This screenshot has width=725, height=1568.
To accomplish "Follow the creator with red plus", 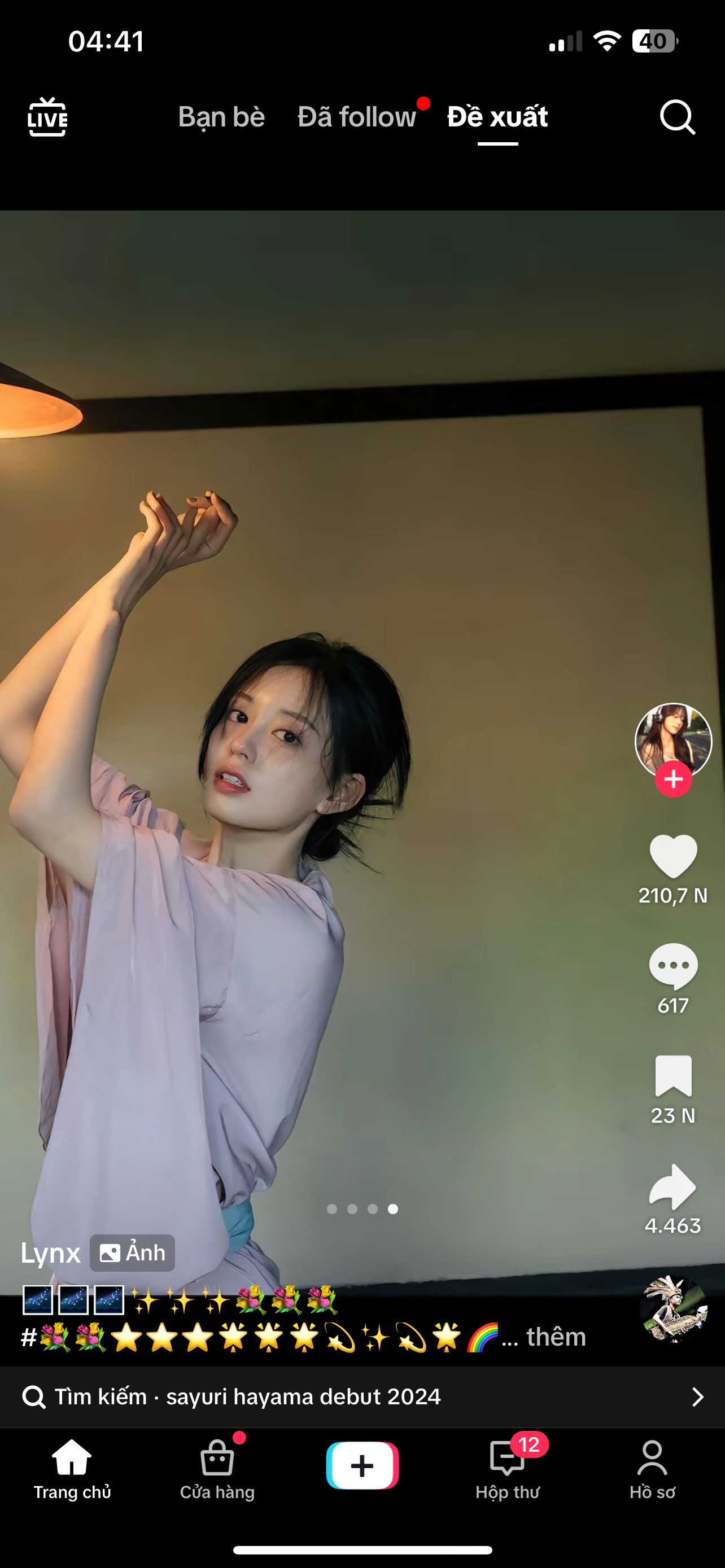I will click(673, 779).
